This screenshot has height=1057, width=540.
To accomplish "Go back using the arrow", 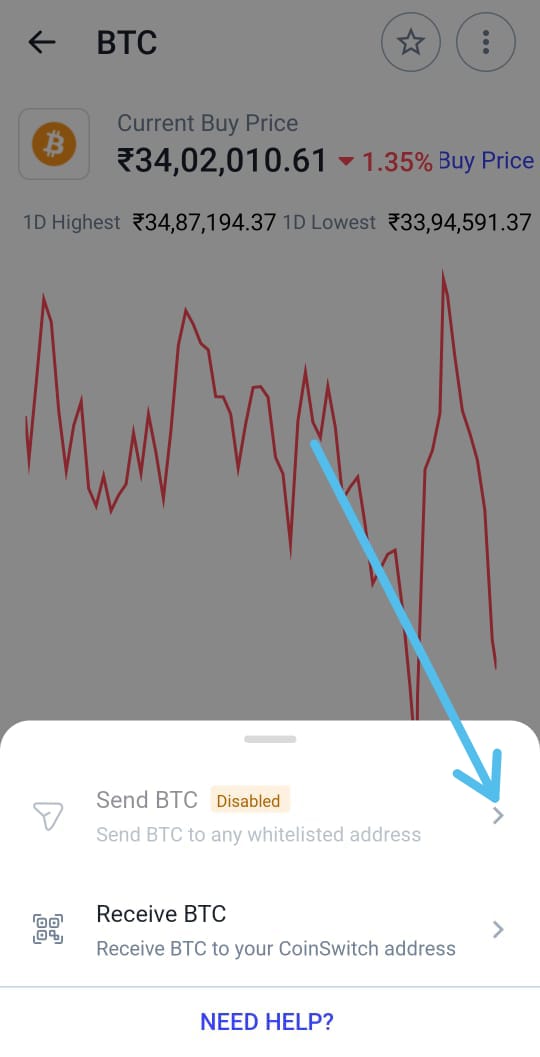I will (x=42, y=43).
